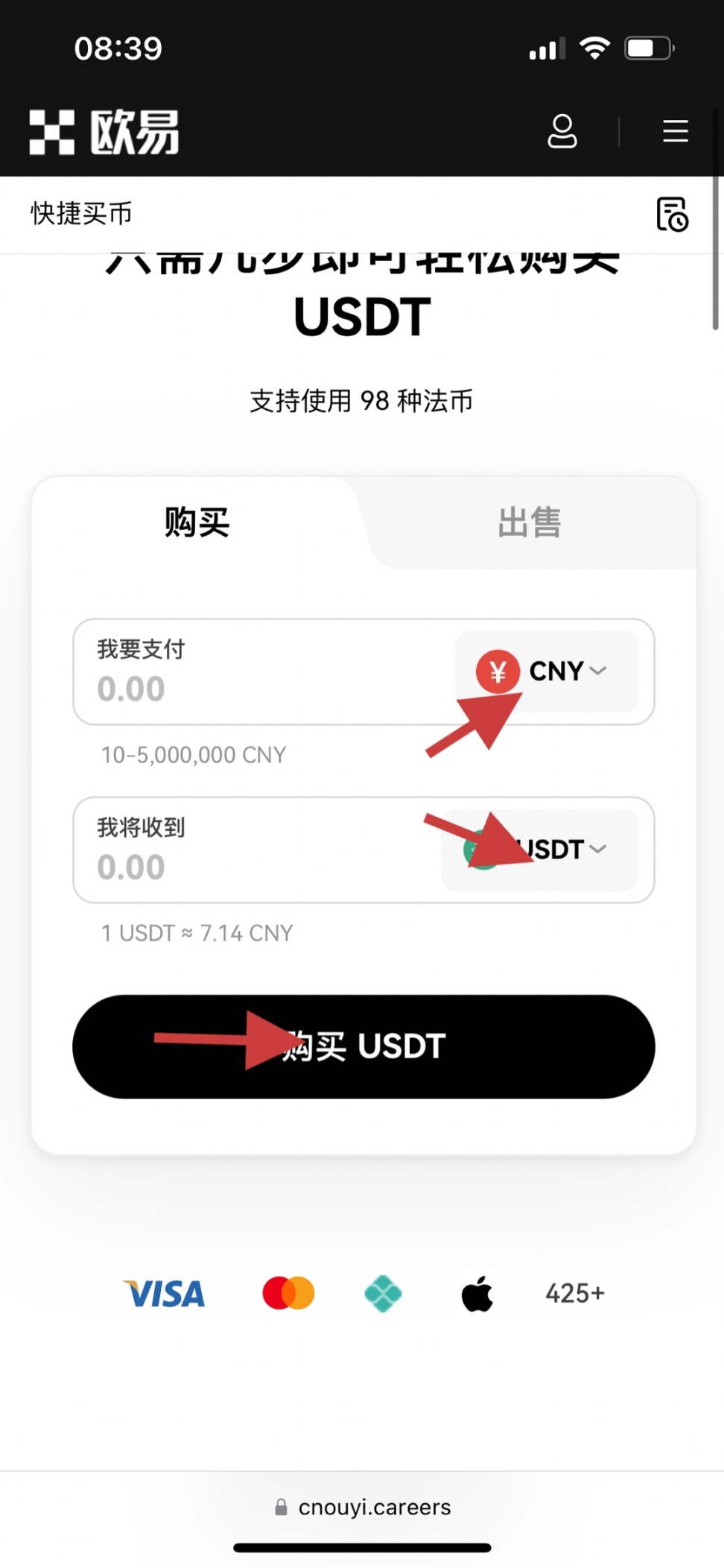Open the hamburger menu
The height and width of the screenshot is (1568, 724).
[x=675, y=132]
